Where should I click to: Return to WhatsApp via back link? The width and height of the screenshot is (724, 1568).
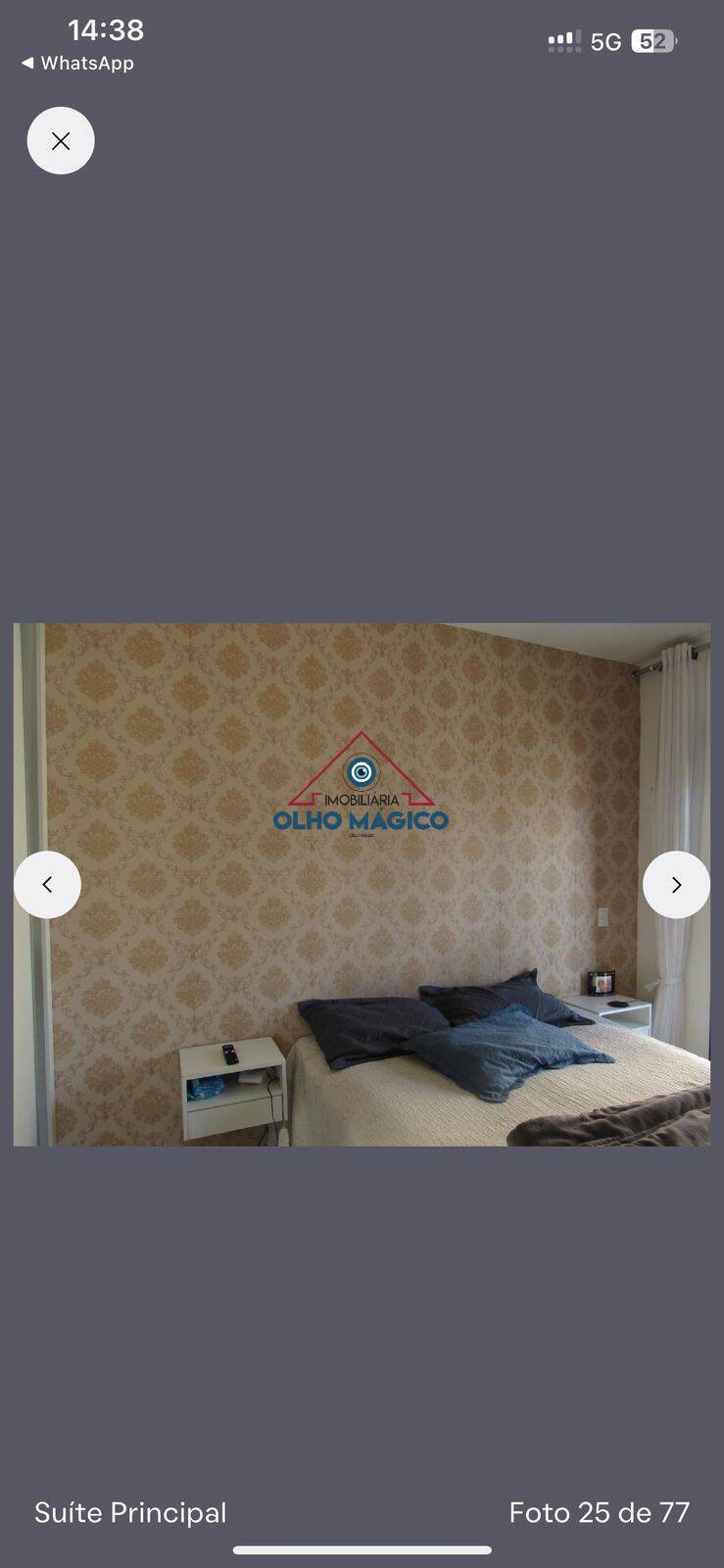(77, 63)
